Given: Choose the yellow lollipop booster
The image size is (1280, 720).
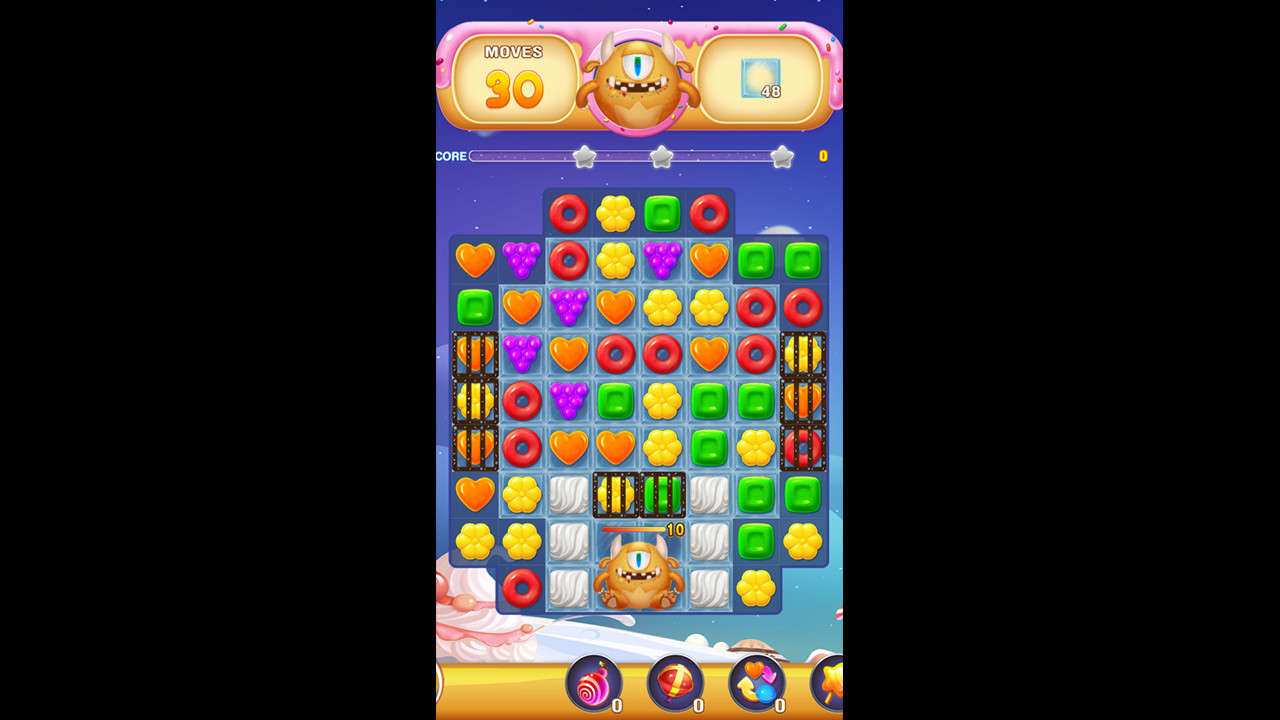Looking at the screenshot, I should 829,682.
